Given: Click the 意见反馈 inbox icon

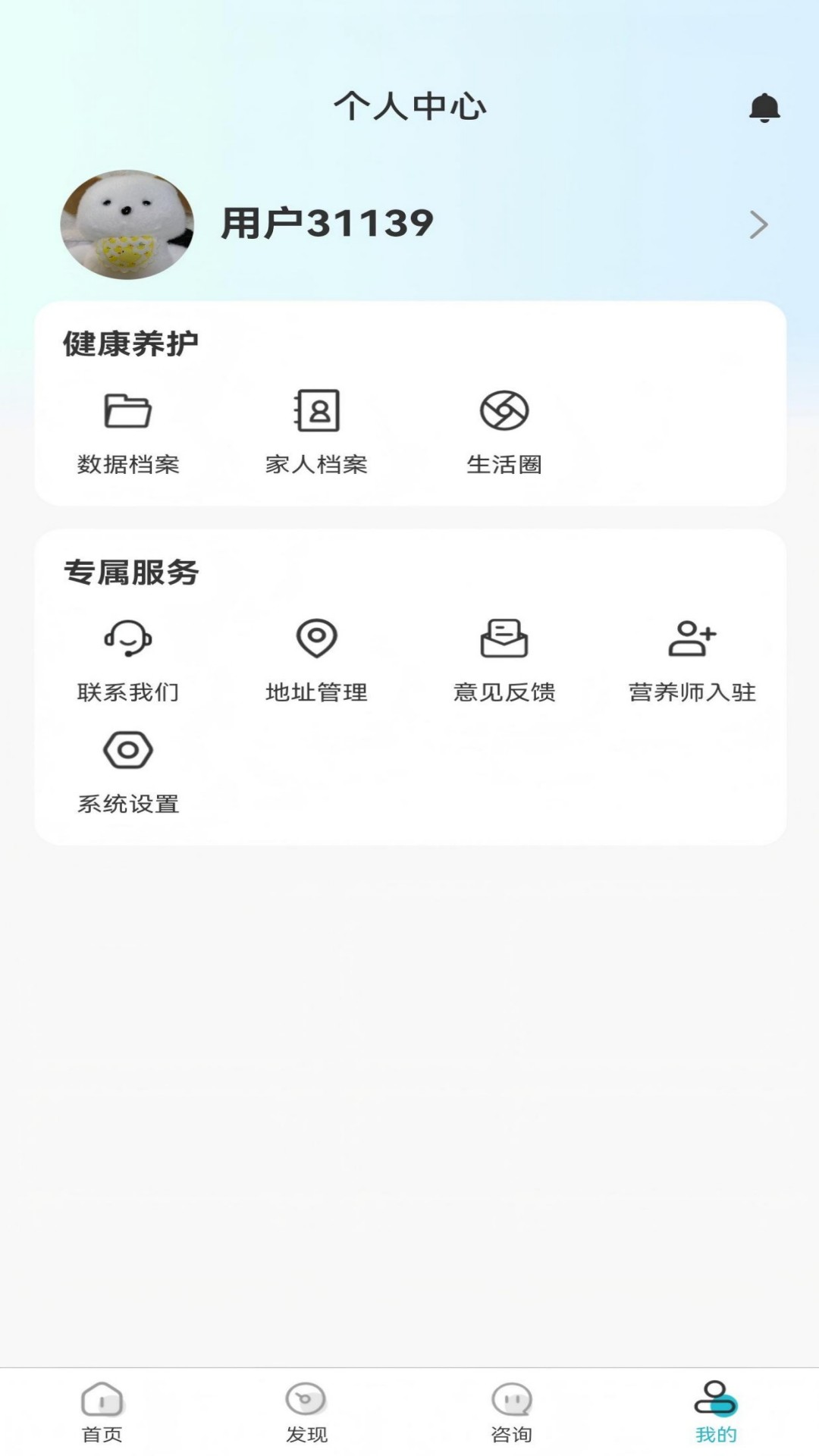Looking at the screenshot, I should click(x=505, y=639).
